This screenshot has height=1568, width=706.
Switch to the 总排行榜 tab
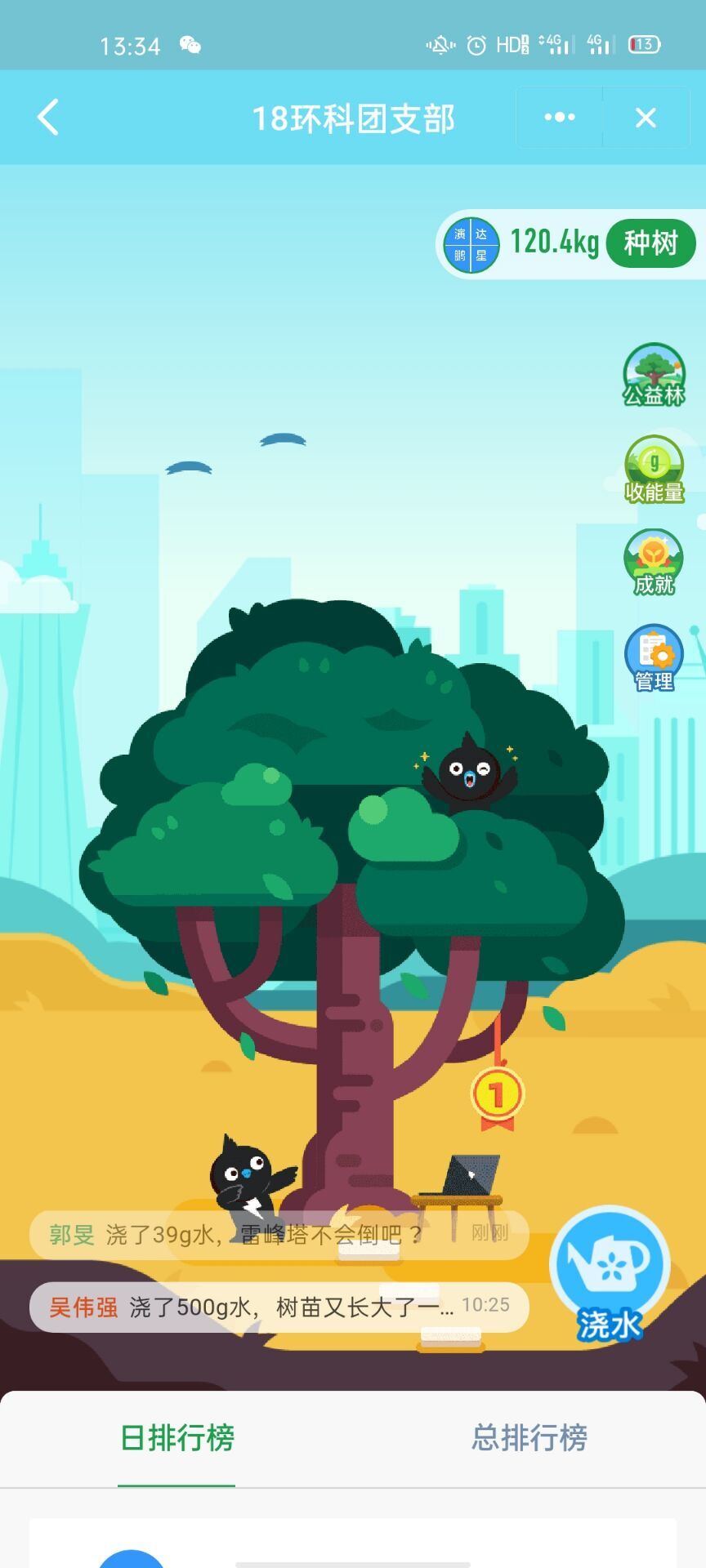pyautogui.click(x=529, y=1437)
